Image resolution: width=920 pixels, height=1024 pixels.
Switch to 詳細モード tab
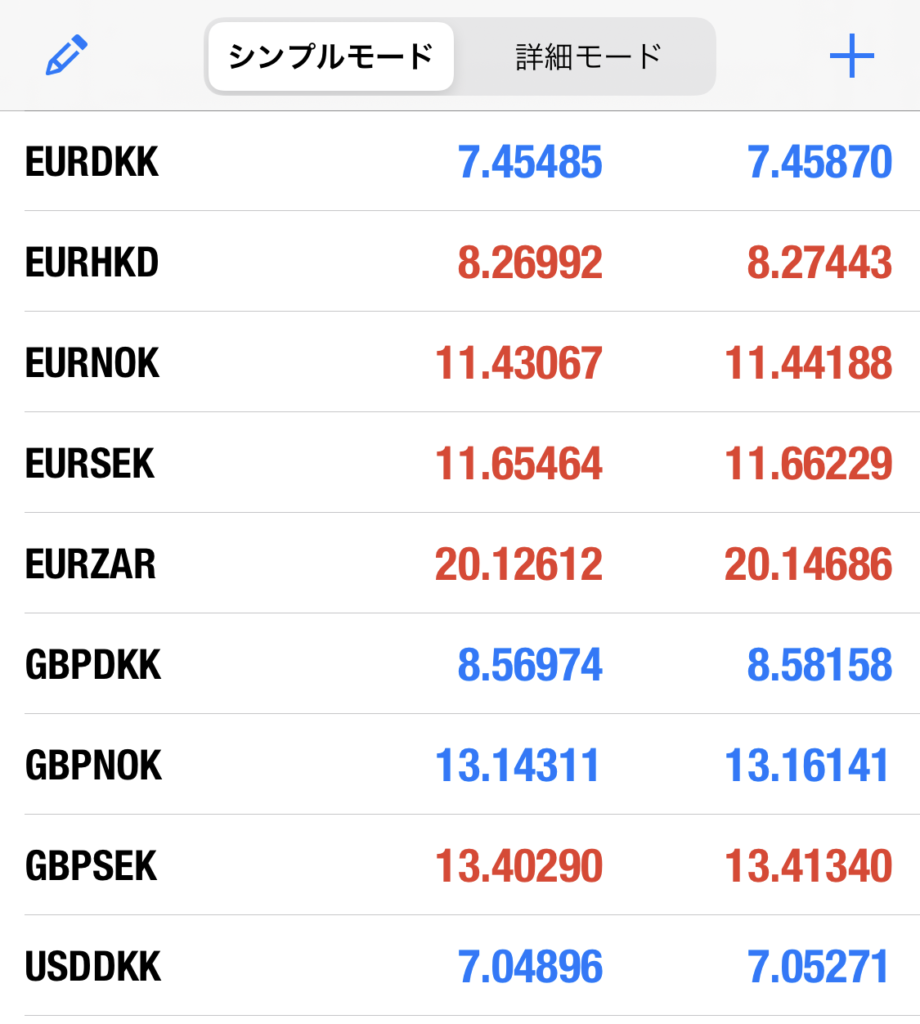click(585, 56)
